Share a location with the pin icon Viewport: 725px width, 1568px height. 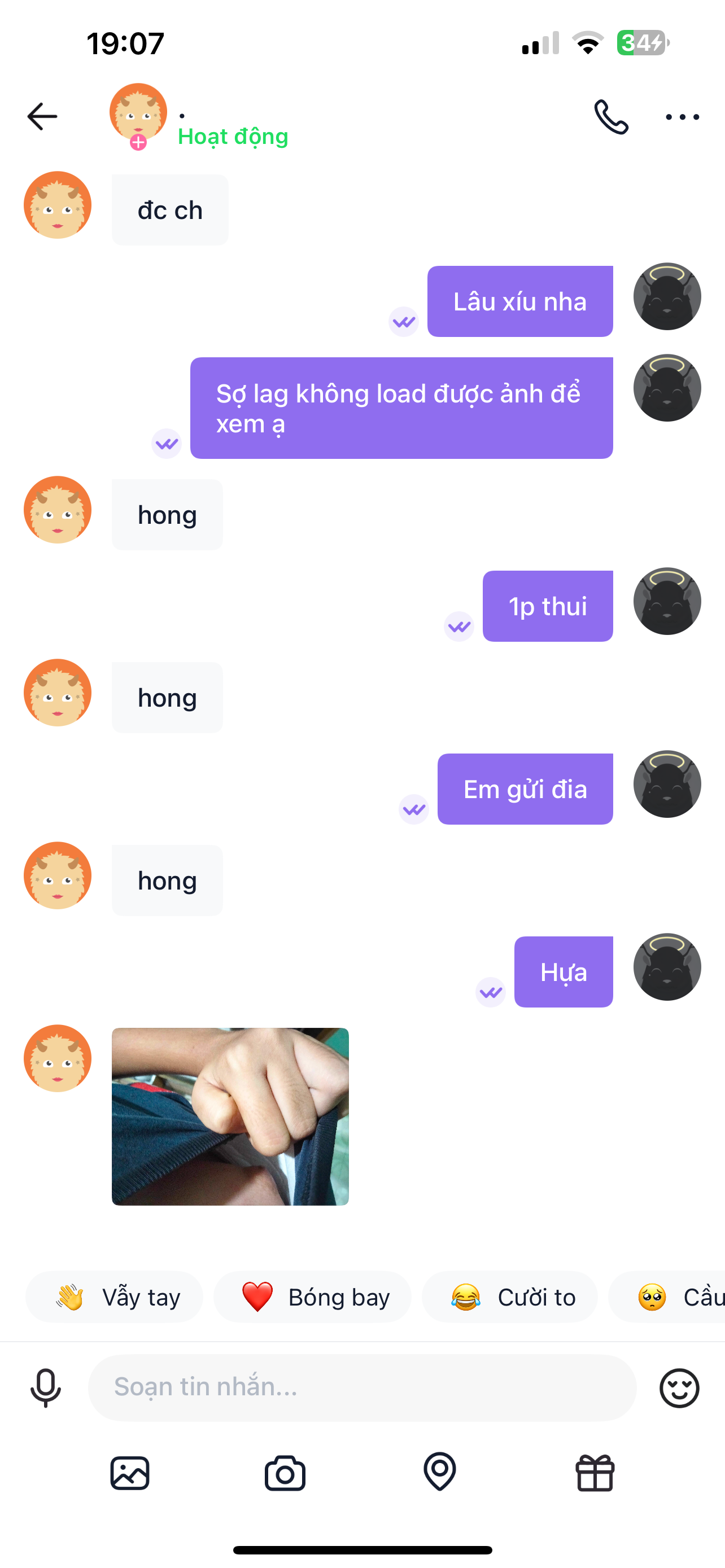[439, 1472]
